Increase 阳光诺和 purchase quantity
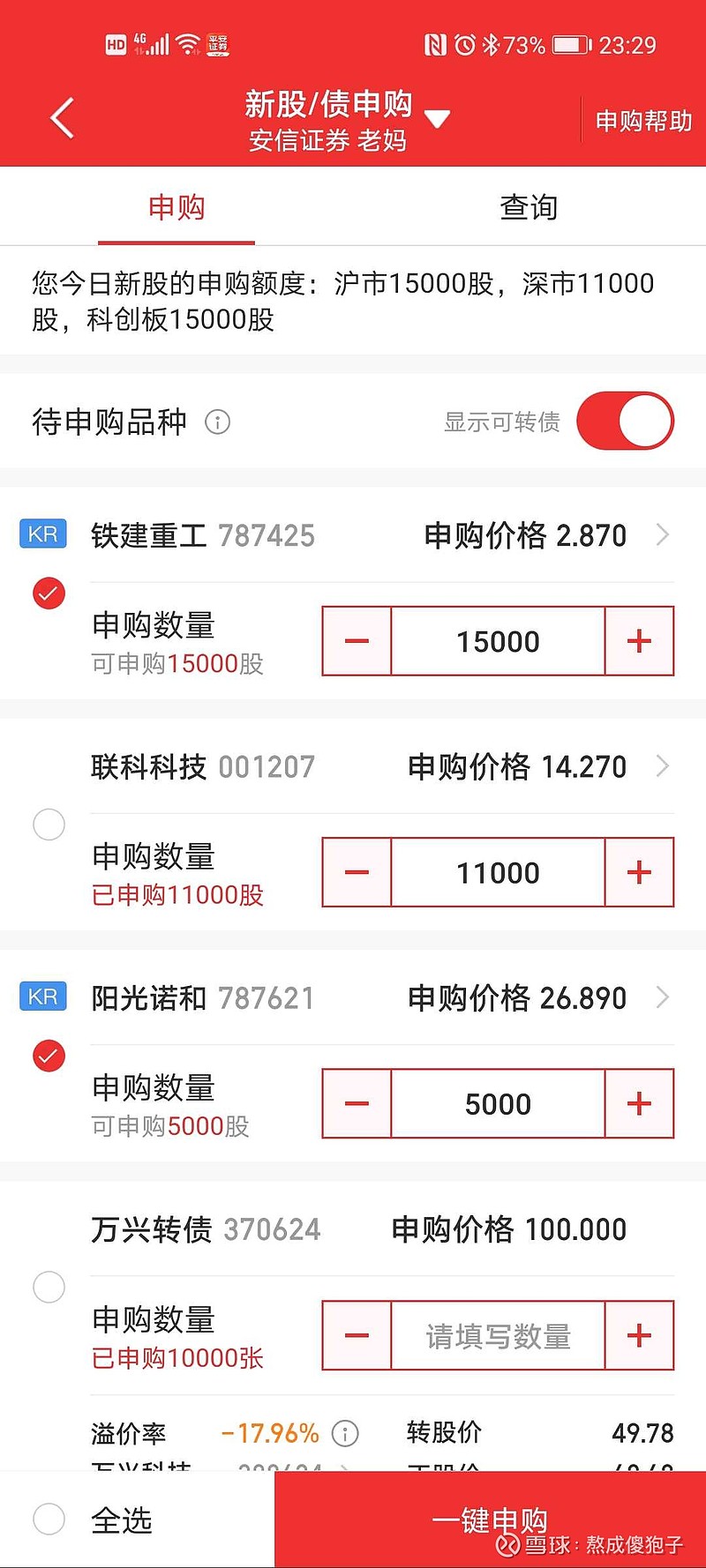 point(639,1103)
